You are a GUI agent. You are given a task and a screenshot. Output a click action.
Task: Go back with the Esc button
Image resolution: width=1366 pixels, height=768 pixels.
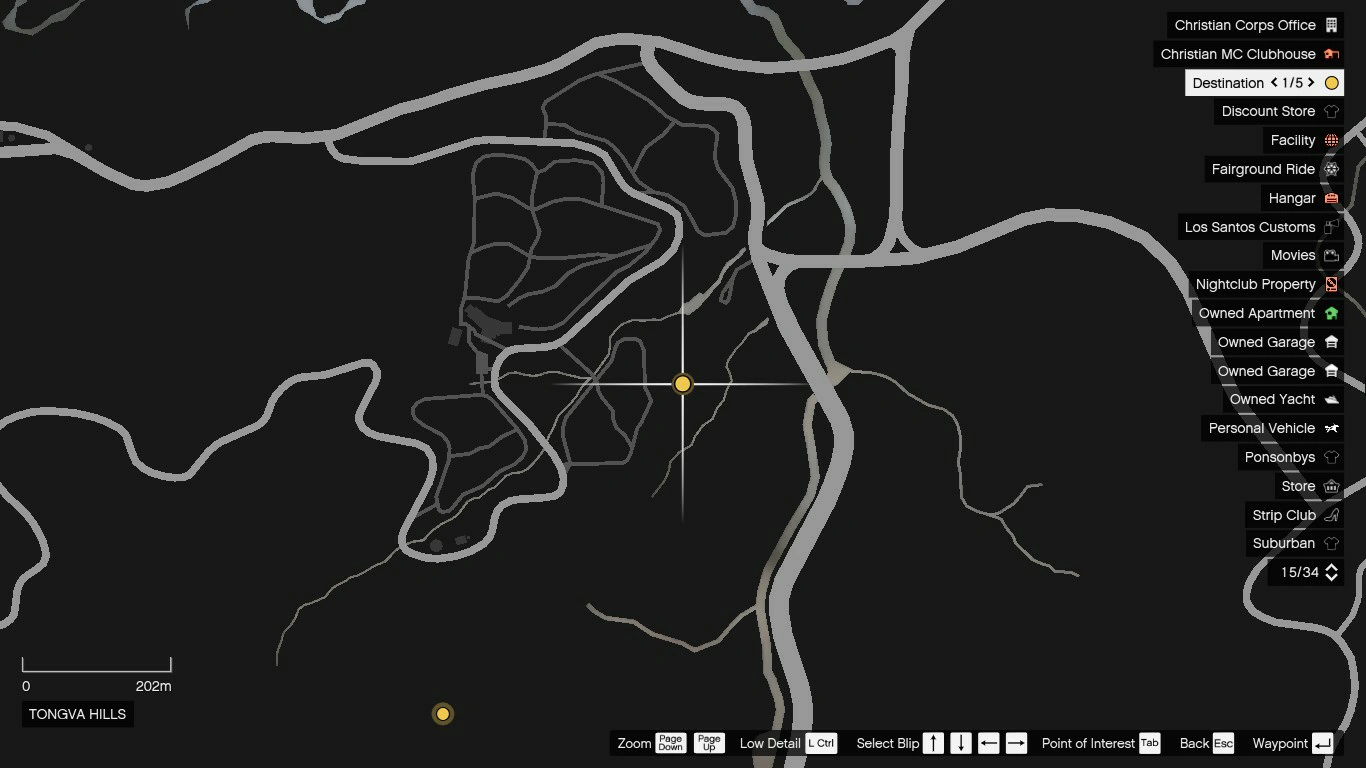tap(1223, 743)
